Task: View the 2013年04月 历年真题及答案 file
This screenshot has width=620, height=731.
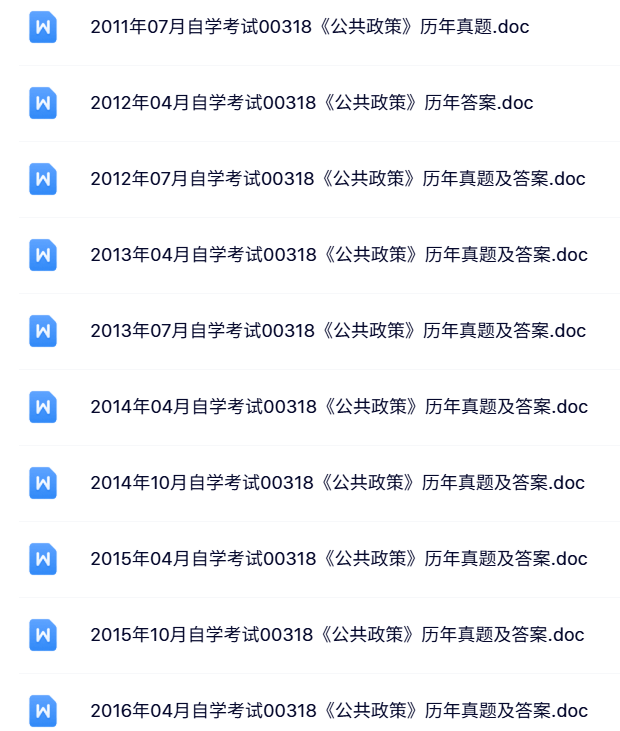Action: [338, 255]
